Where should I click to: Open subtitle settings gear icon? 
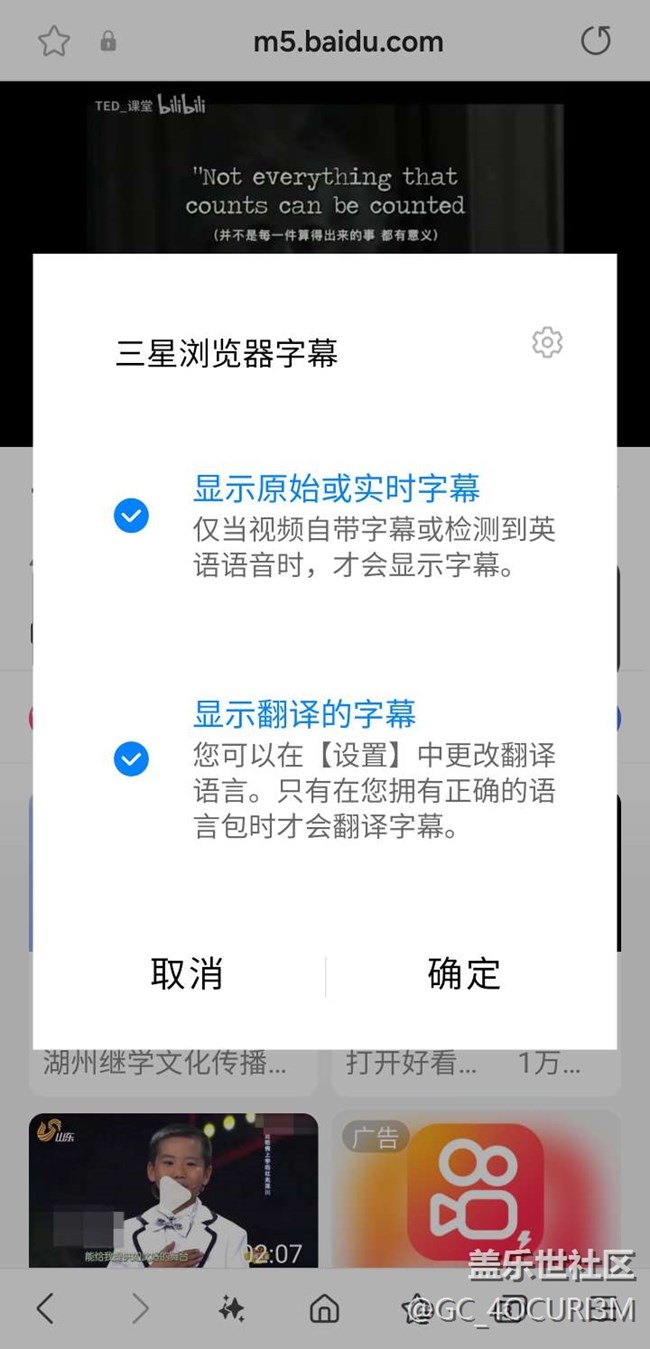coord(547,343)
